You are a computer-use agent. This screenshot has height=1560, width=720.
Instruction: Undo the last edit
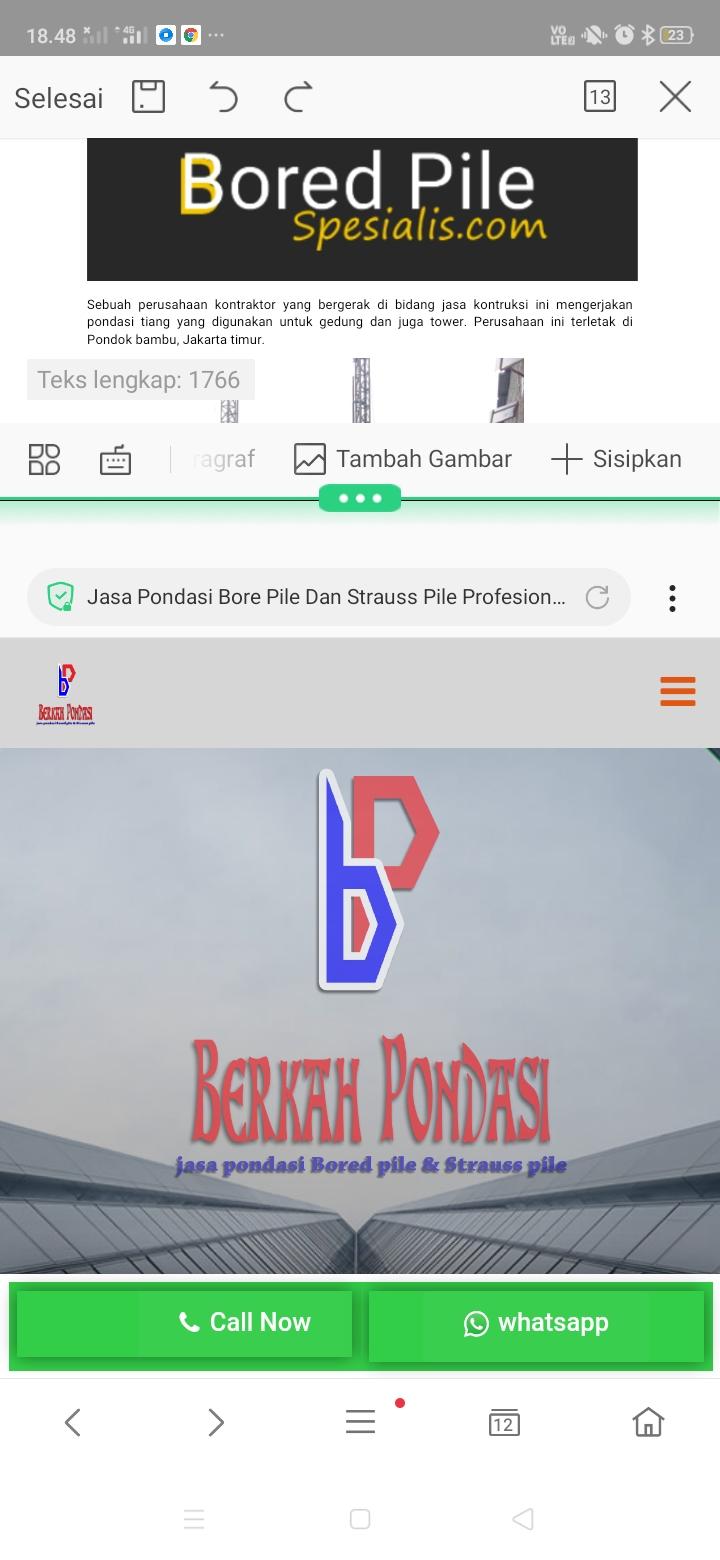pos(223,98)
